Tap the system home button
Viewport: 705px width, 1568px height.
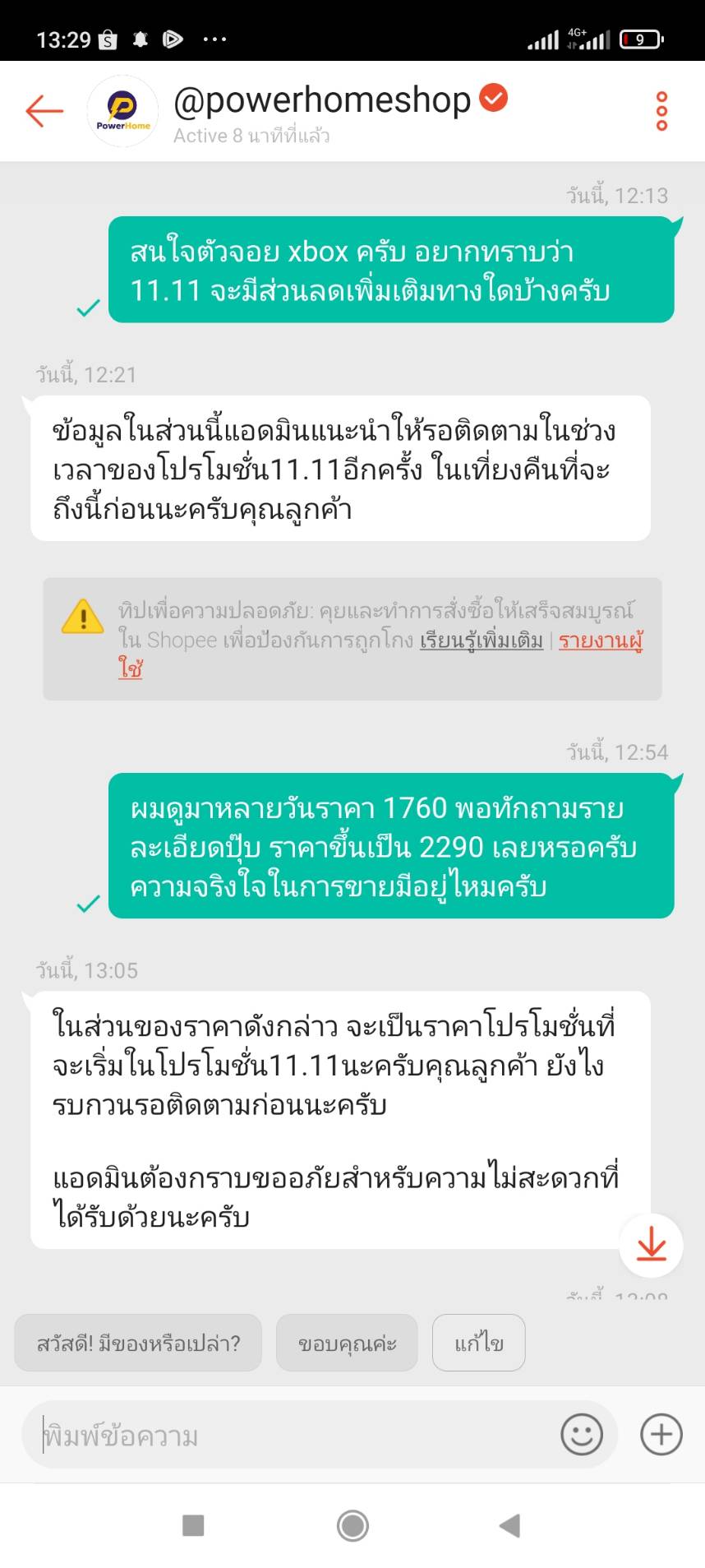click(352, 1526)
